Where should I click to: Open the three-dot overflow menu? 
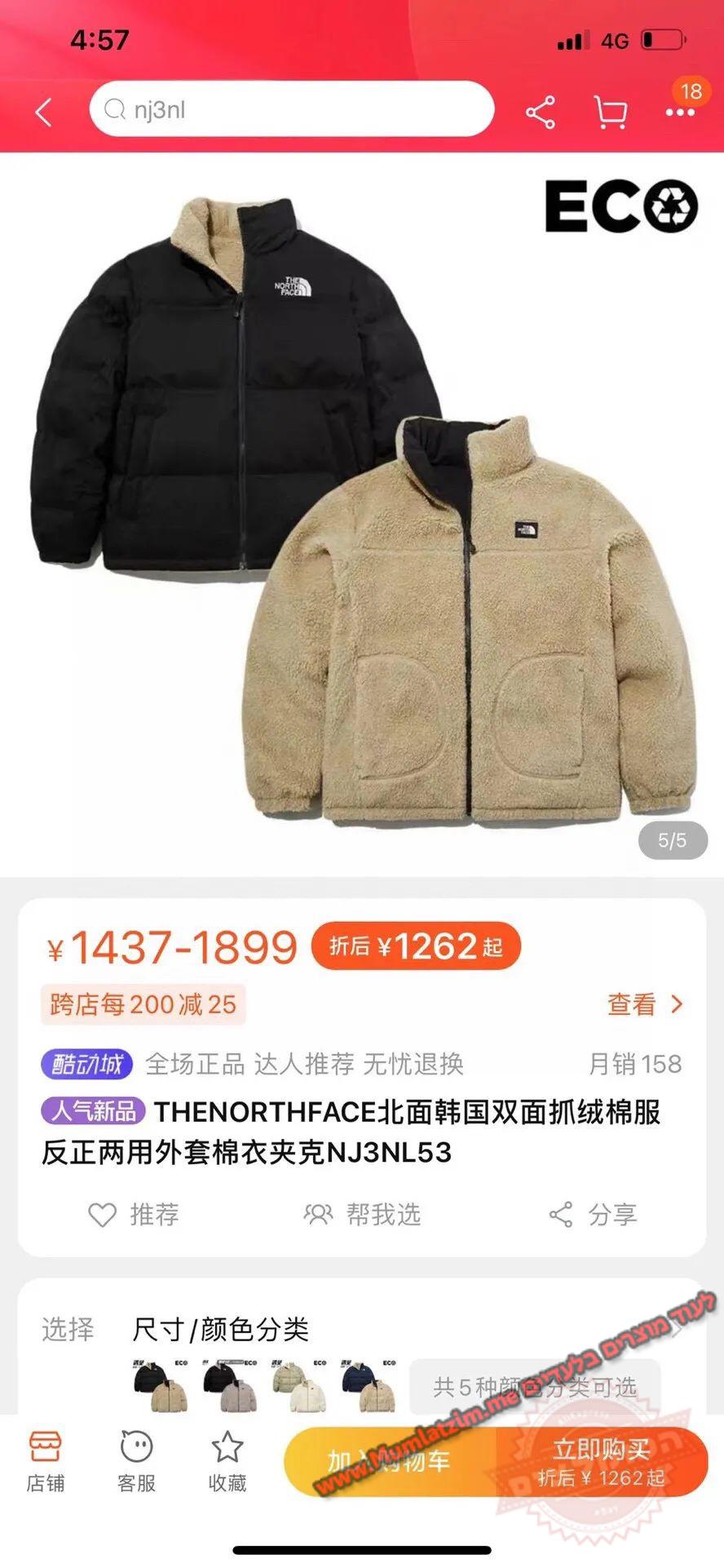pyautogui.click(x=679, y=112)
